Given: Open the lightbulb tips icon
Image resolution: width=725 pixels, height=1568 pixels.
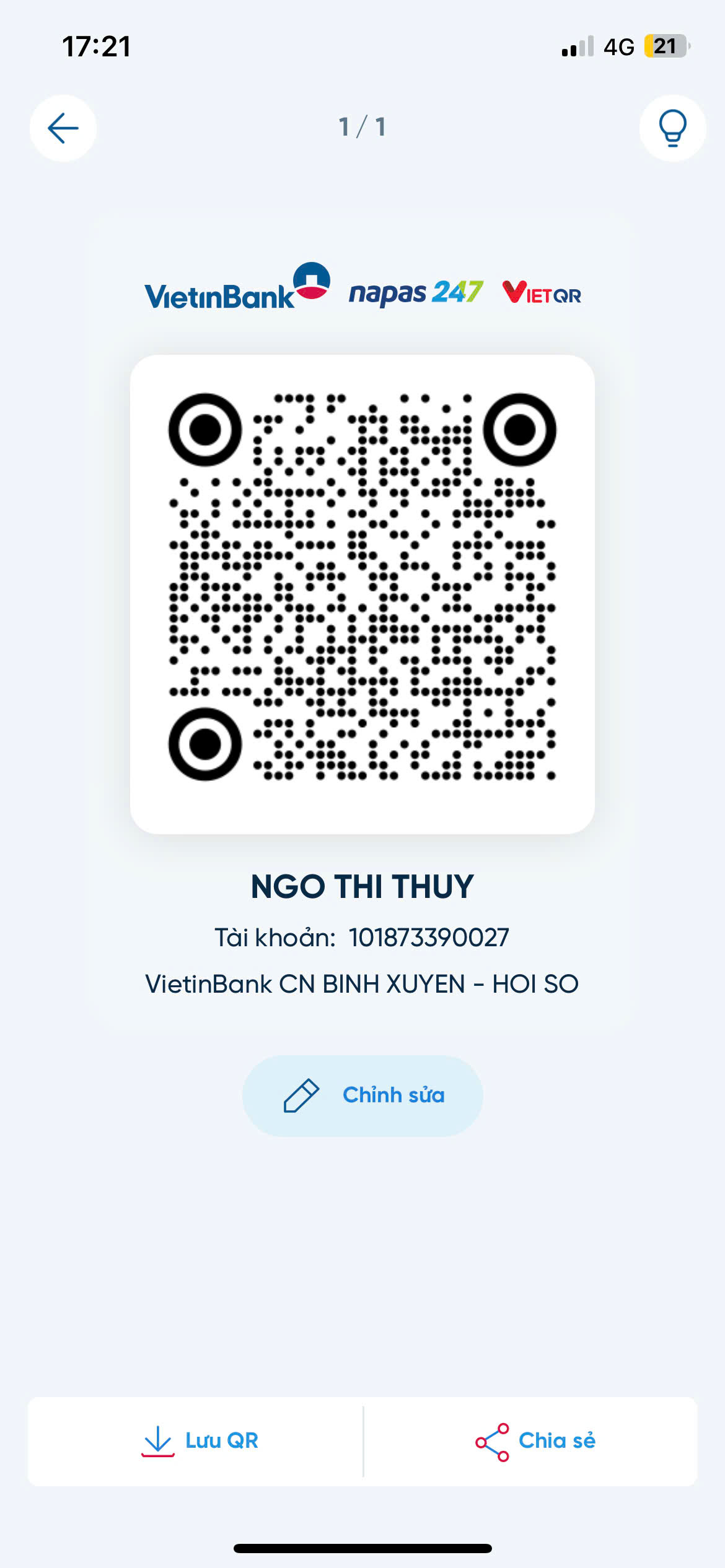Looking at the screenshot, I should 672,128.
